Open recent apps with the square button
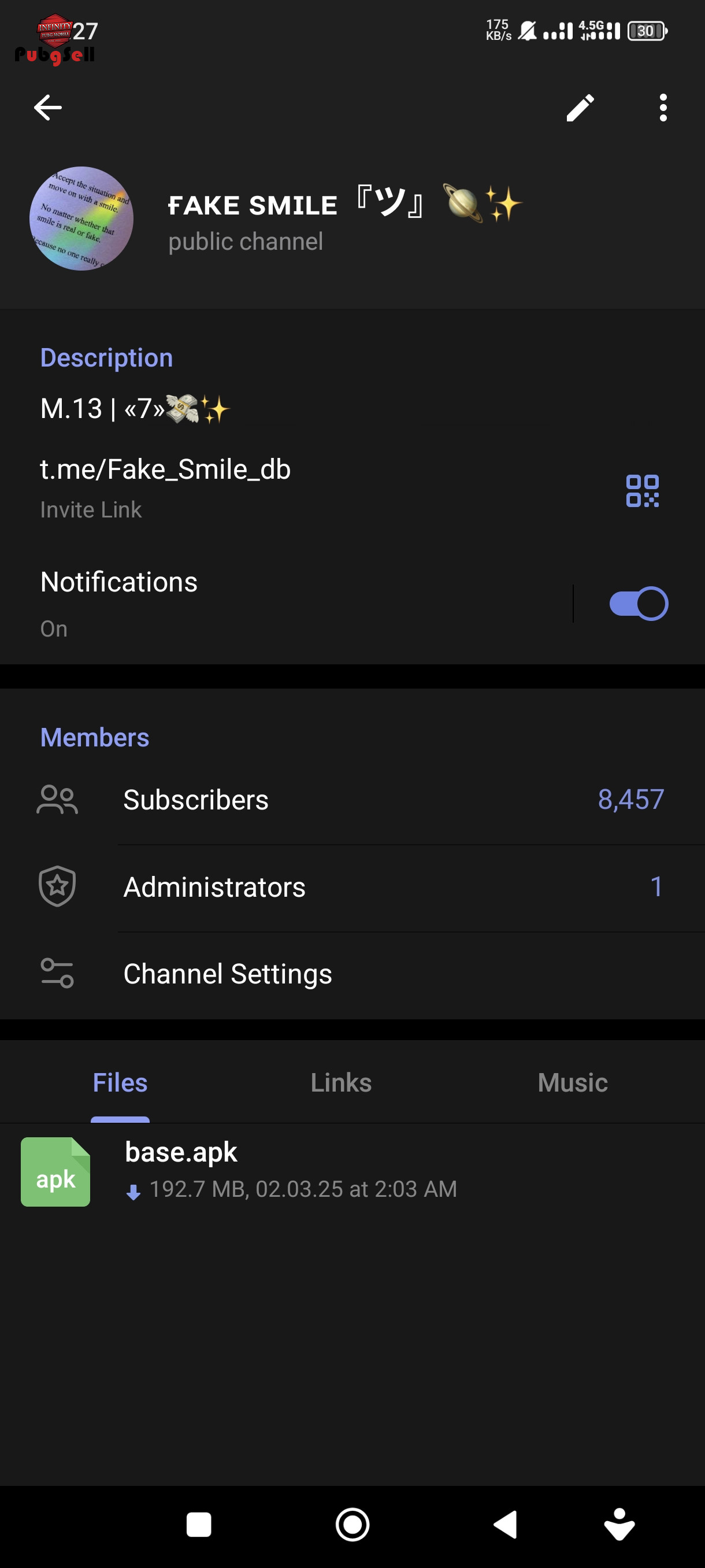Screen dimensions: 705x1568 tap(198, 1525)
